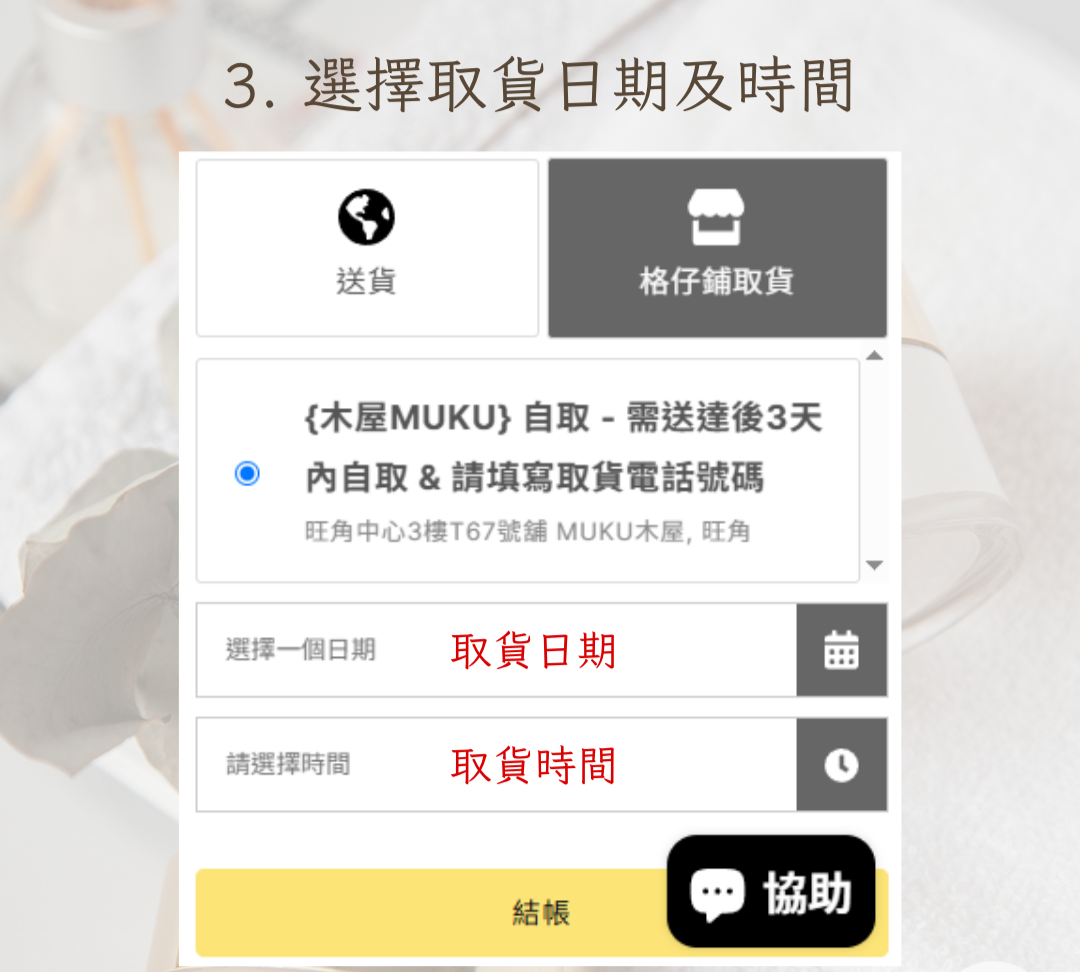Open the 協助 chat widget
The width and height of the screenshot is (1080, 972).
(x=771, y=891)
